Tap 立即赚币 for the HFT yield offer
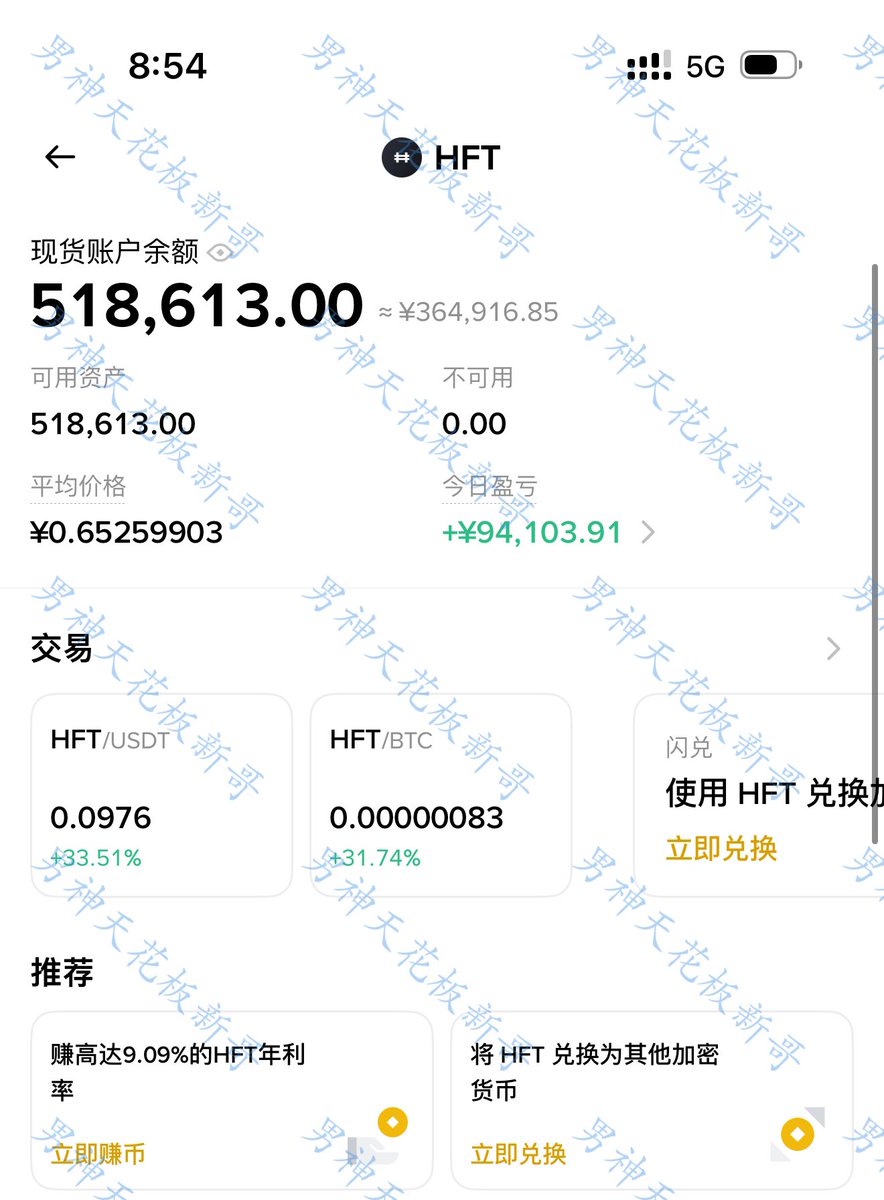Image resolution: width=884 pixels, height=1200 pixels. [98, 1154]
